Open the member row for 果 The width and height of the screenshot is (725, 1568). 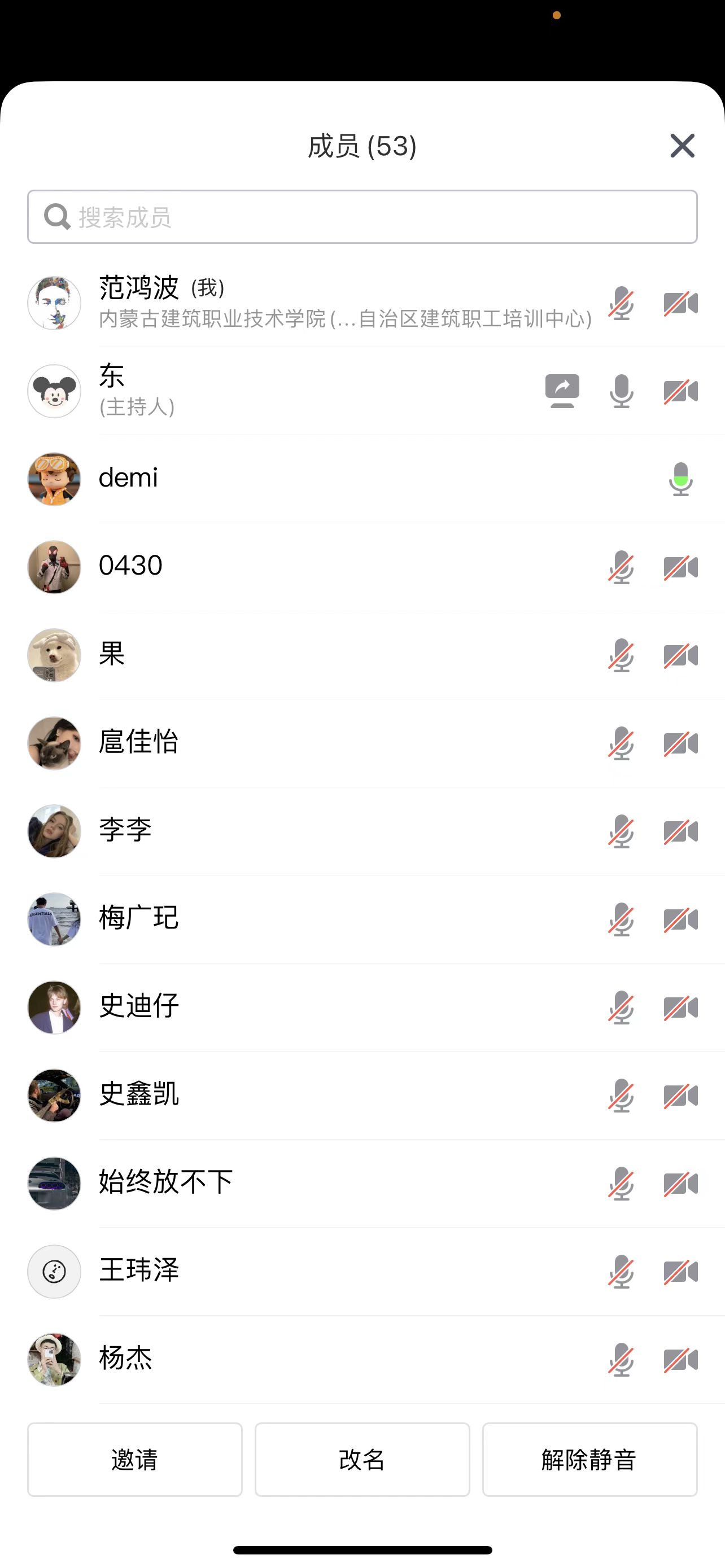pyautogui.click(x=304, y=655)
